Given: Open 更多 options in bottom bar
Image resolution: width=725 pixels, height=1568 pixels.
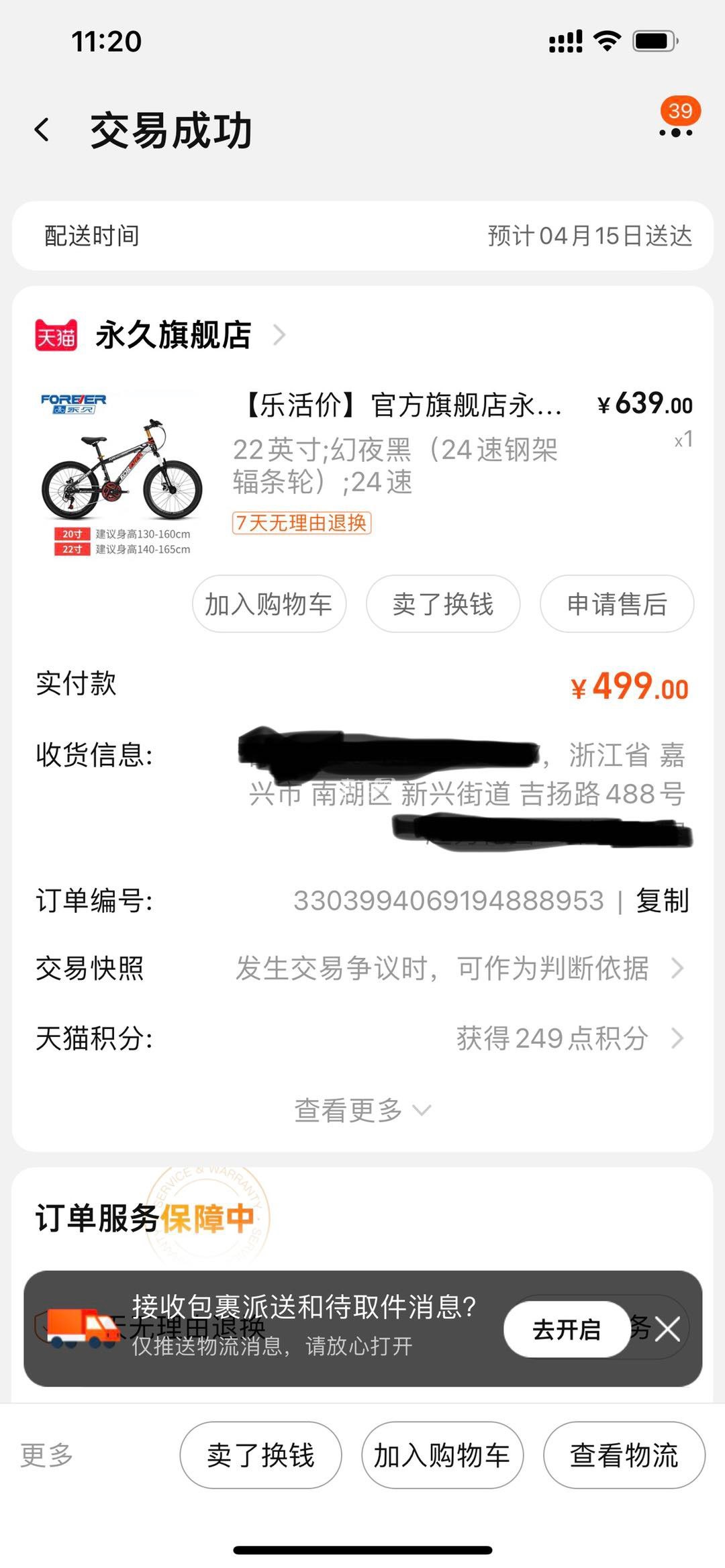Looking at the screenshot, I should [47, 1455].
